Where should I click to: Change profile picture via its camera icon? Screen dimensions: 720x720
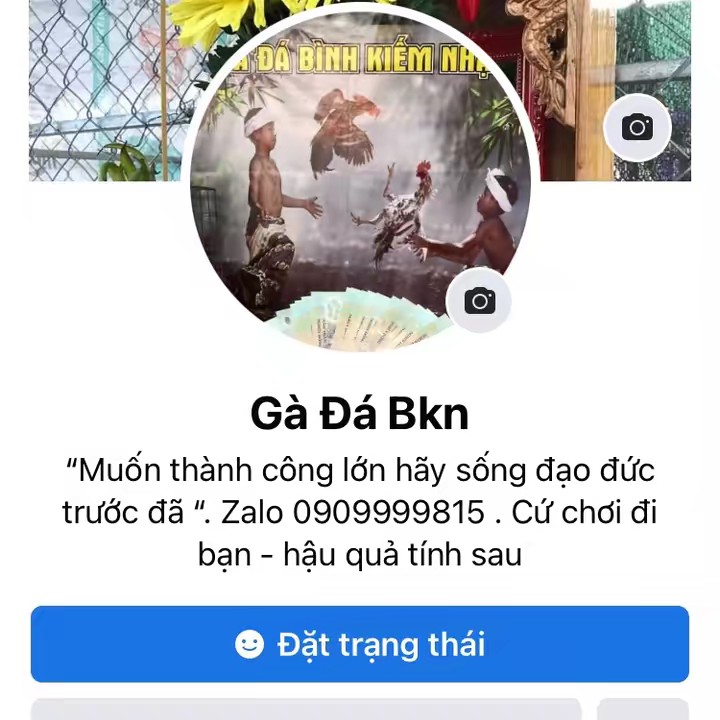[479, 300]
